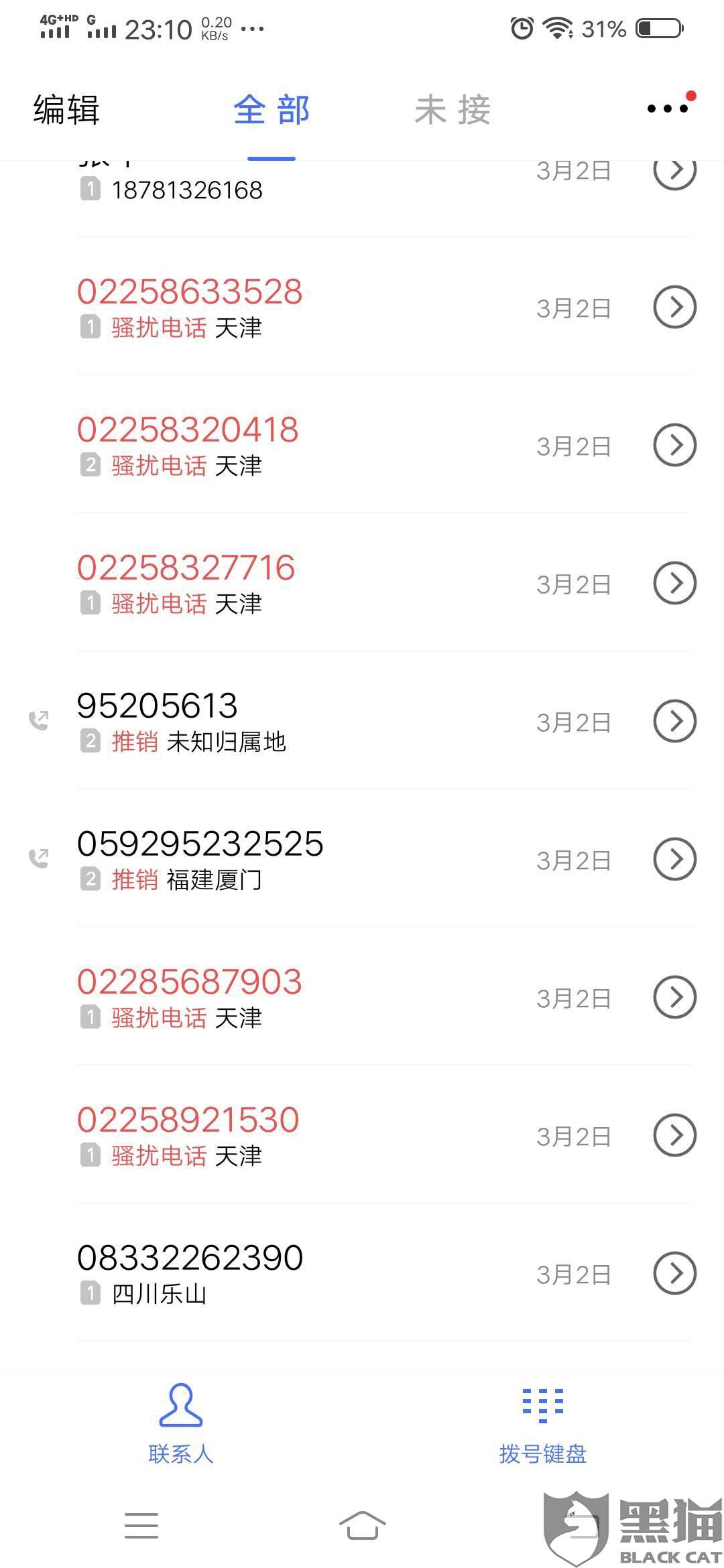Show details arrow for 02285687903
Viewport: 724px width, 1568px height.
pyautogui.click(x=674, y=997)
